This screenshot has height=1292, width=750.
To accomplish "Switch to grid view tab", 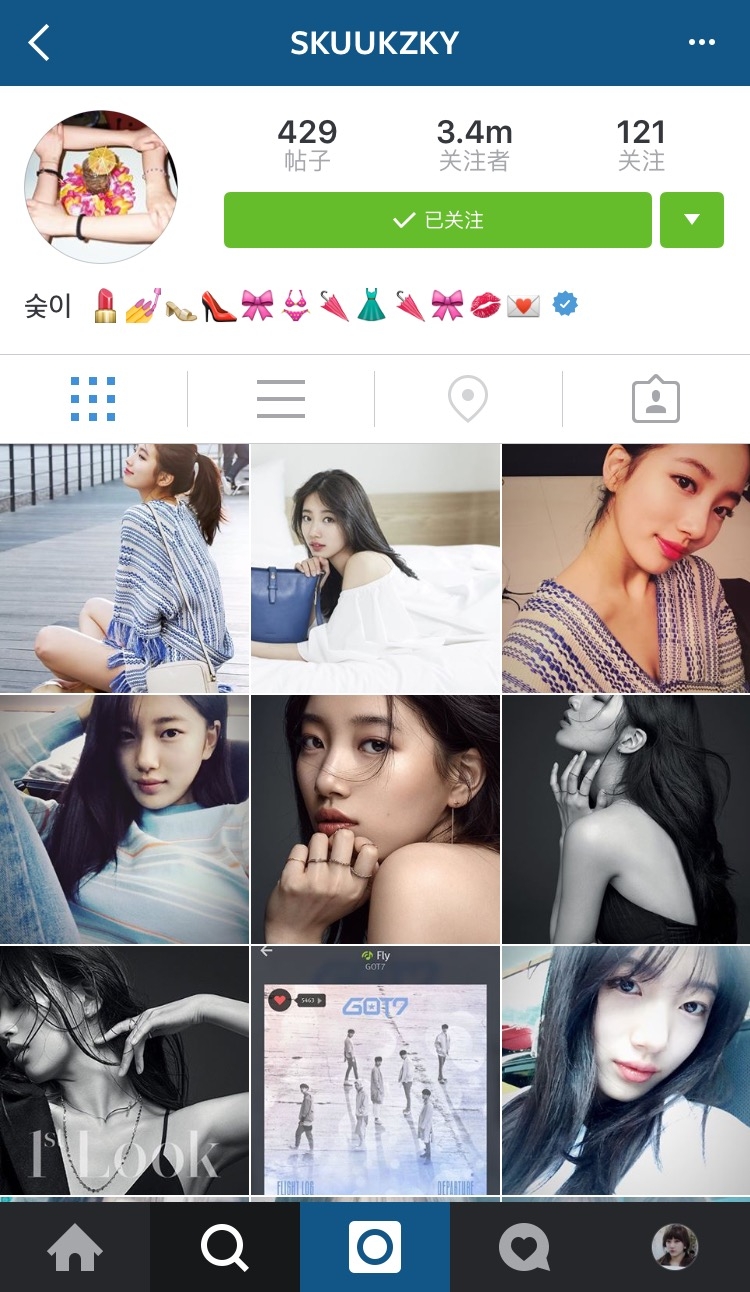I will [x=93, y=399].
